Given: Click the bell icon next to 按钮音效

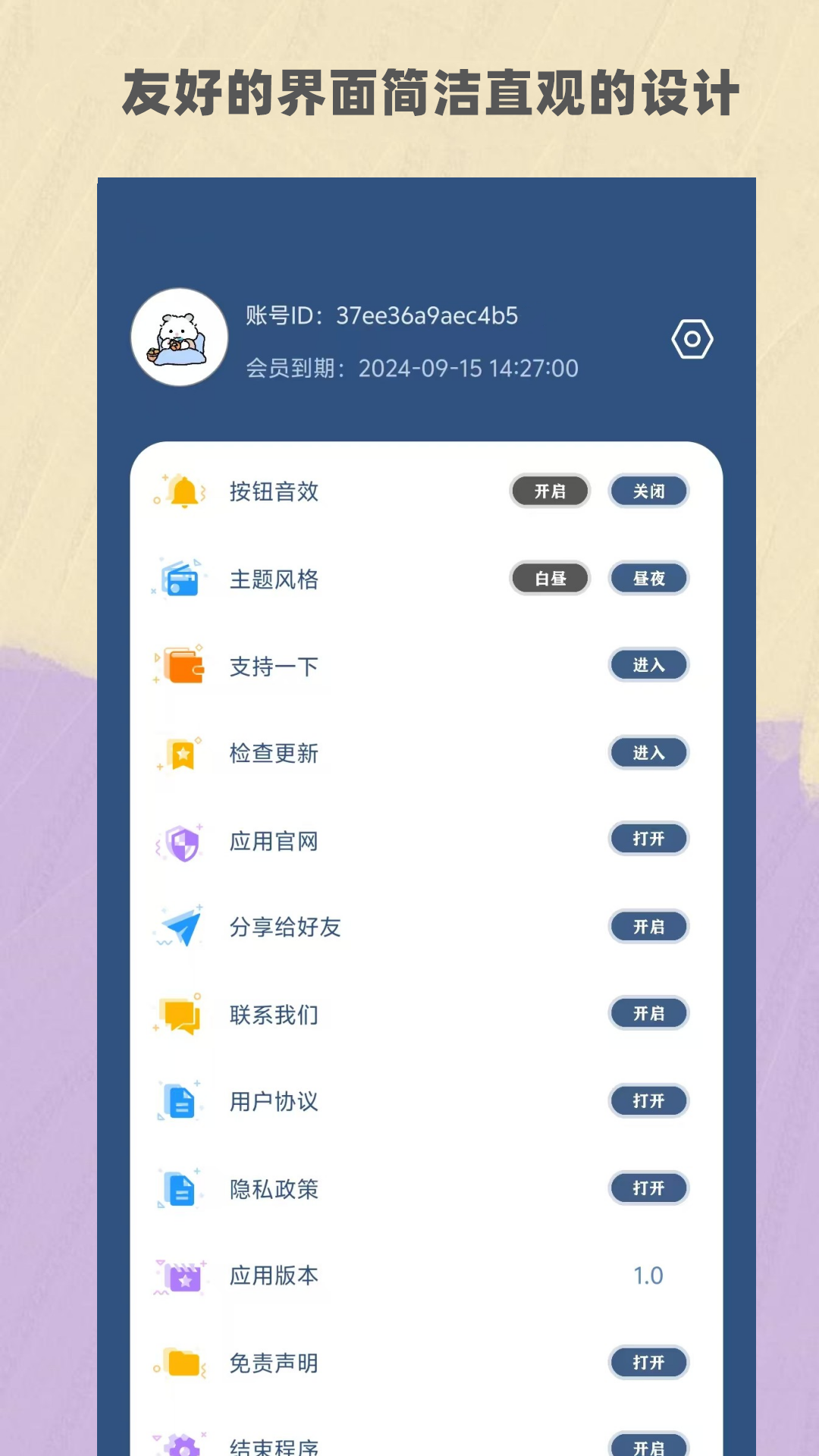Looking at the screenshot, I should pos(180,491).
